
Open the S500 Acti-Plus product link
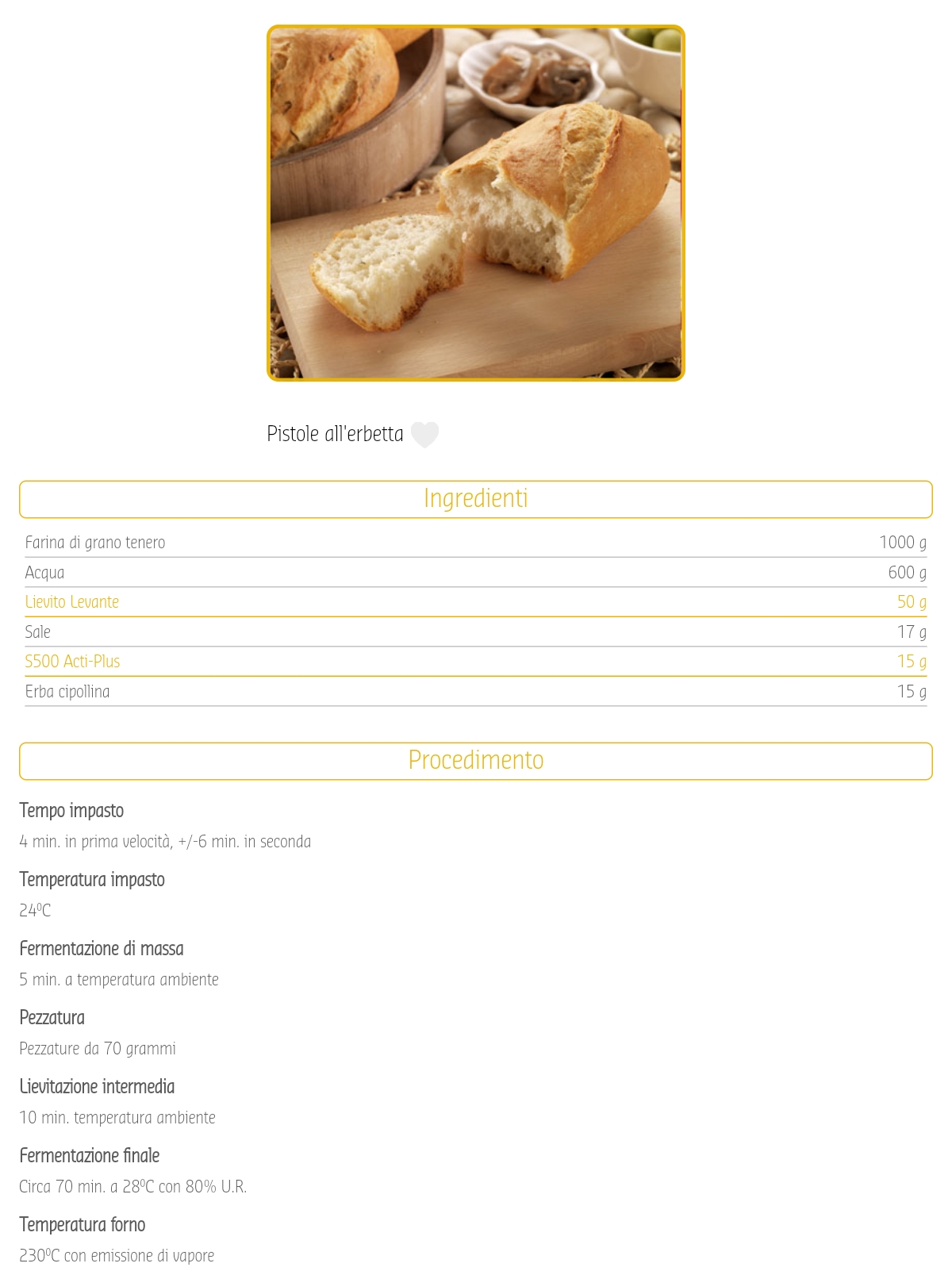coord(73,662)
